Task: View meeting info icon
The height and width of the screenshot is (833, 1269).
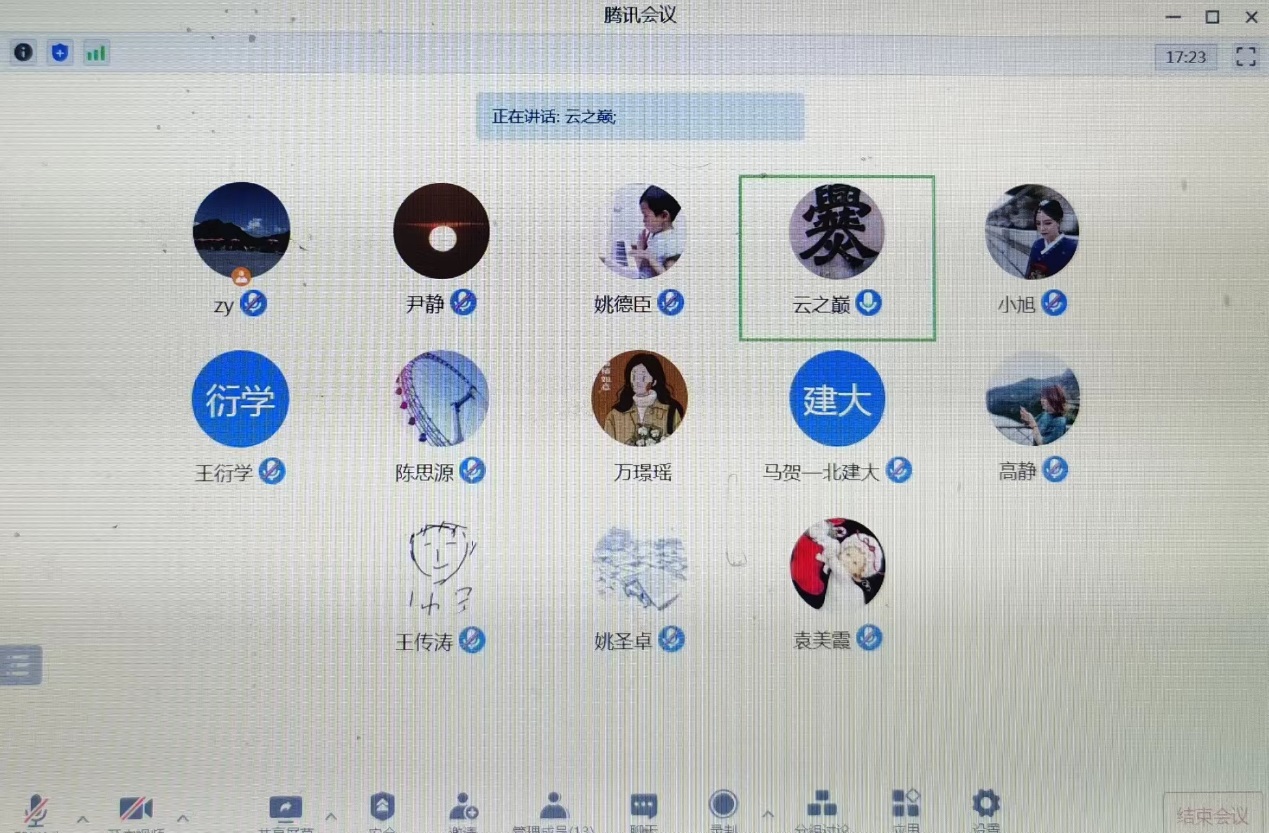Action: pos(23,53)
